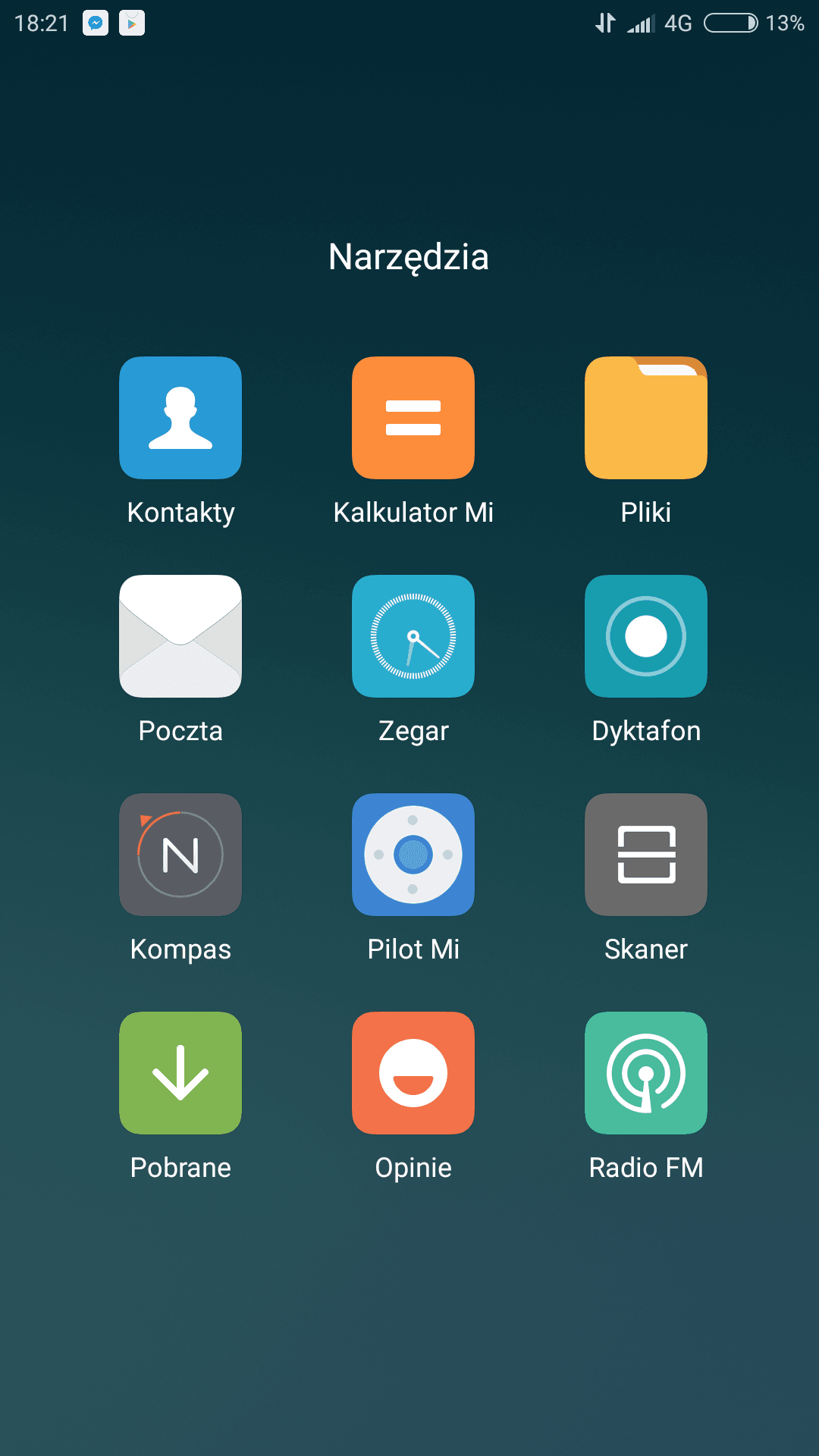This screenshot has width=819, height=1456.
Task: Launch the Skaner app
Action: (x=646, y=855)
